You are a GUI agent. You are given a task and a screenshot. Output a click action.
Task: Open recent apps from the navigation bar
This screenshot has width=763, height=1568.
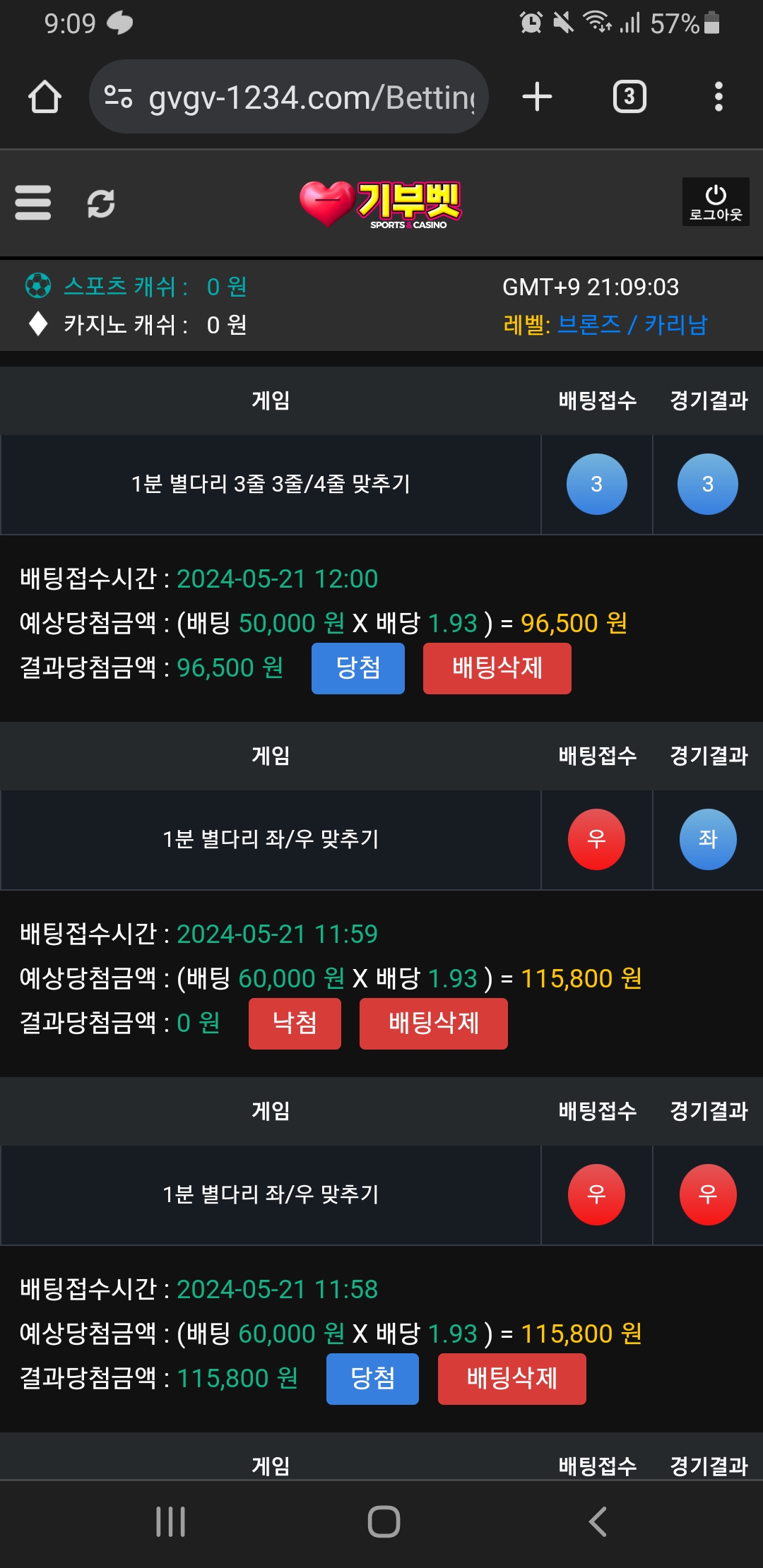(170, 1521)
